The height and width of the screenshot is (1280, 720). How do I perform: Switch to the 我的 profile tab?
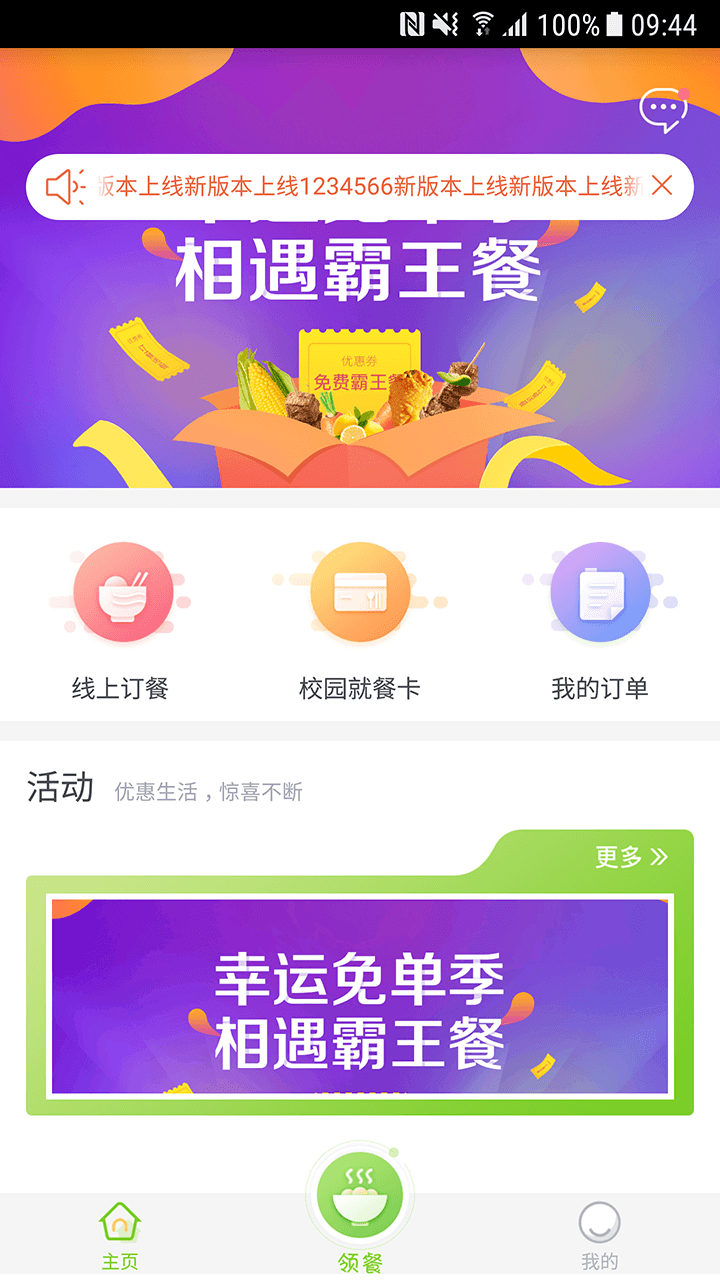(x=600, y=1236)
